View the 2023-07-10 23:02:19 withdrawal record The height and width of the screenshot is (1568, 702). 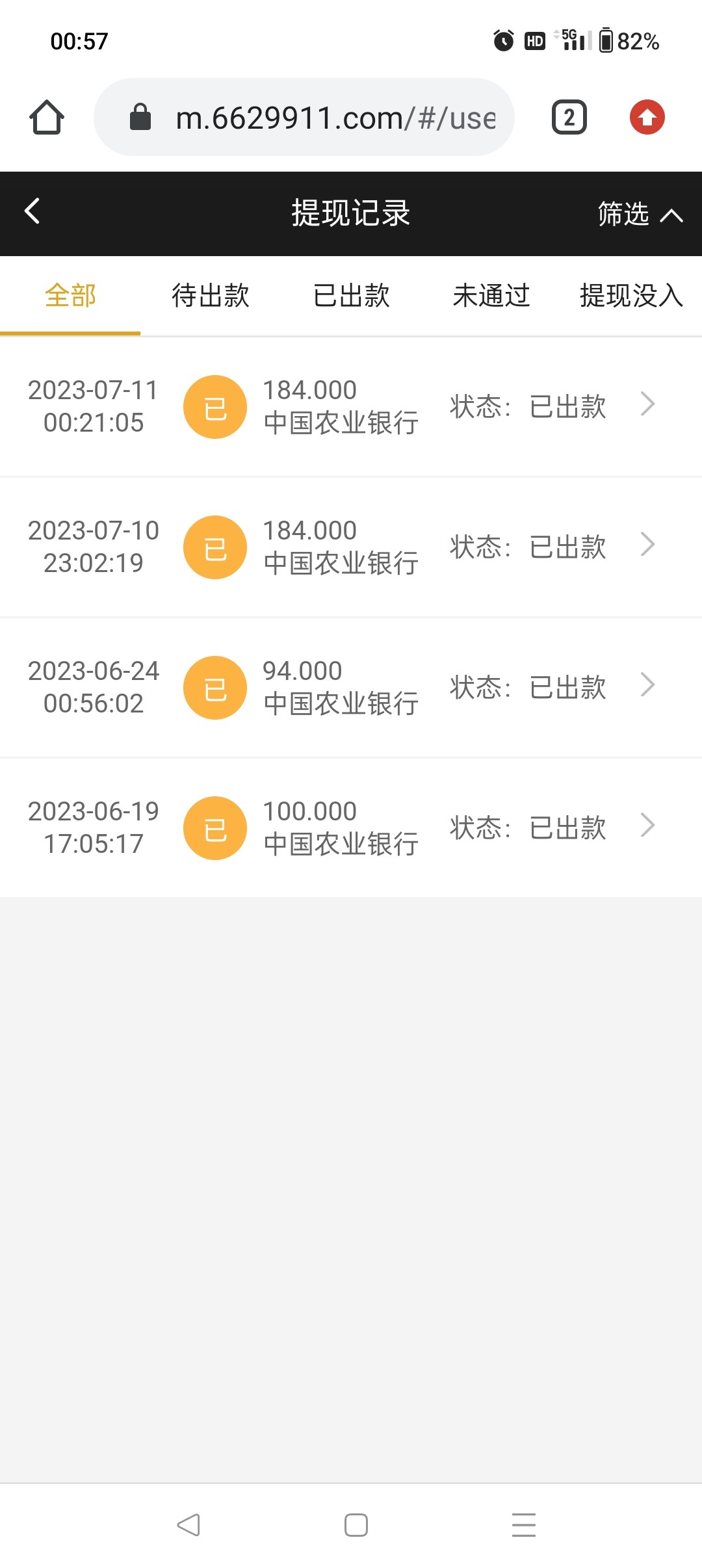351,547
